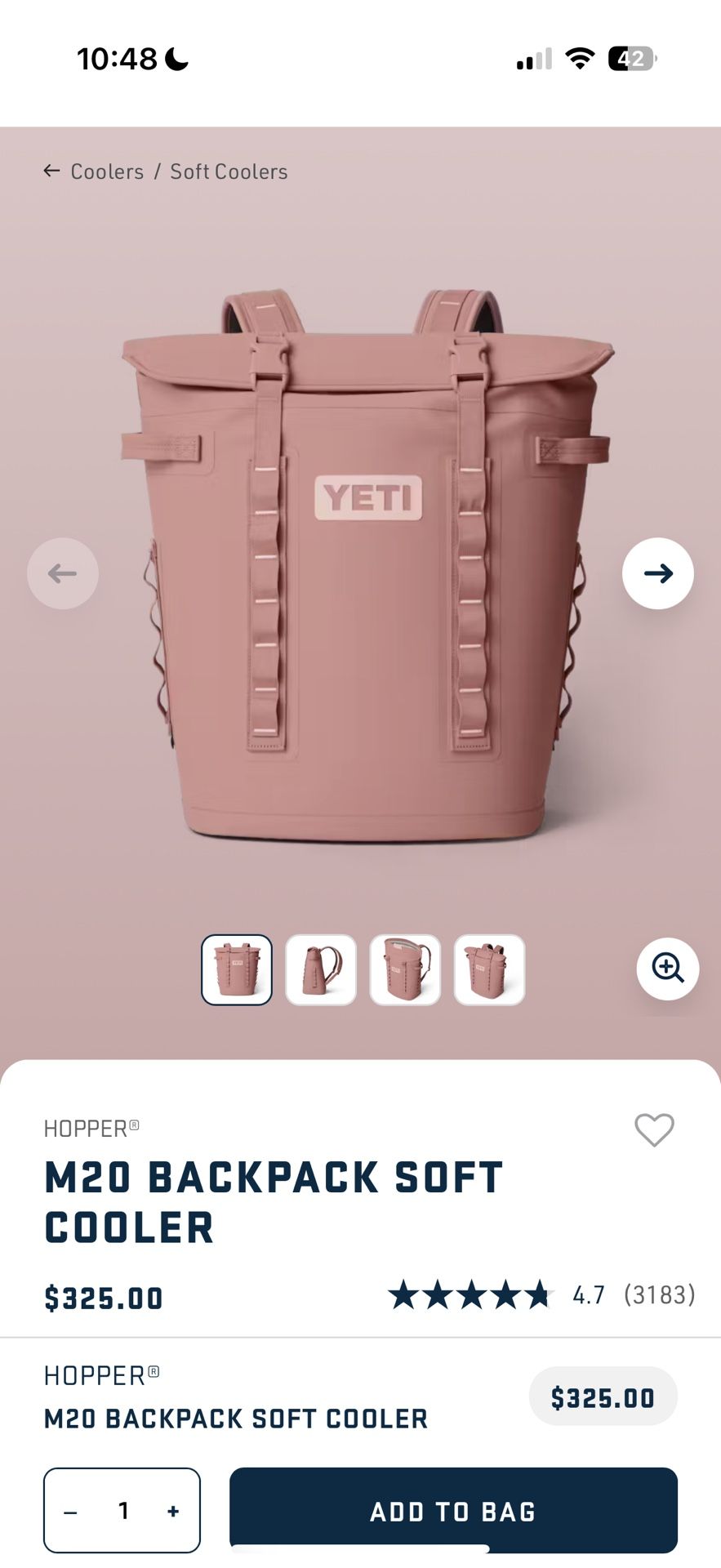Open the Soft Coolers breadcrumb link
Image resolution: width=721 pixels, height=1568 pixels.
(x=228, y=171)
